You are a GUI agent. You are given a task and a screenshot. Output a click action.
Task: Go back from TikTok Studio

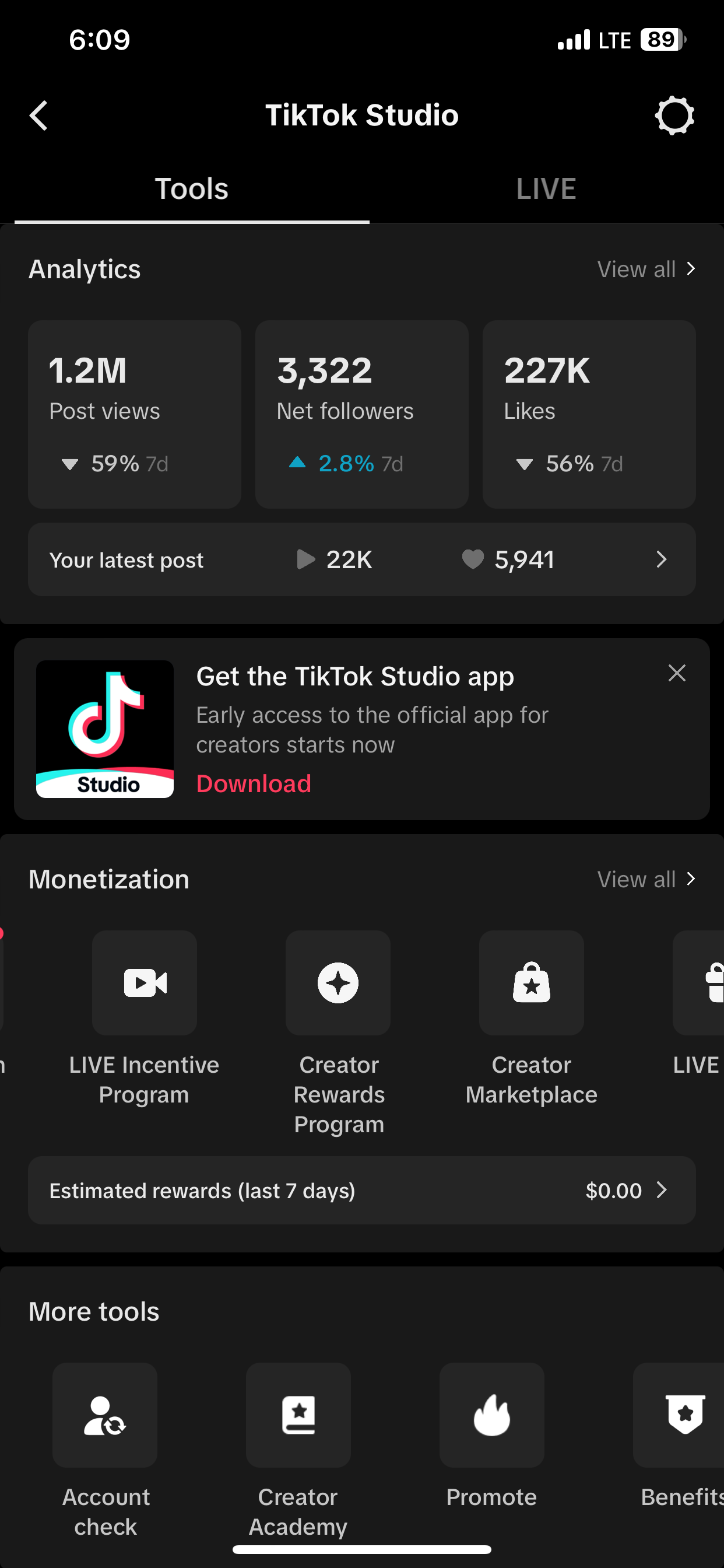tap(39, 116)
